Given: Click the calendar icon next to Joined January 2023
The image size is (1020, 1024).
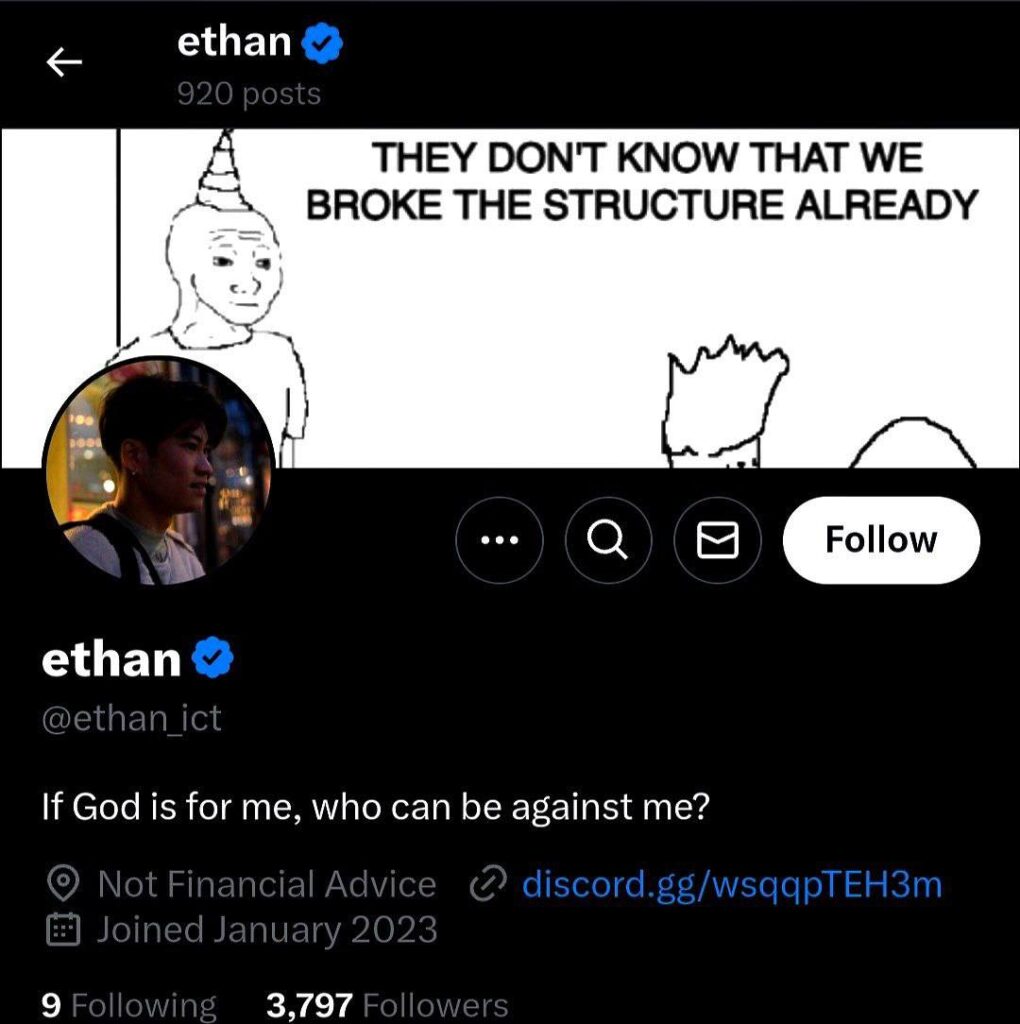Looking at the screenshot, I should click(x=62, y=929).
